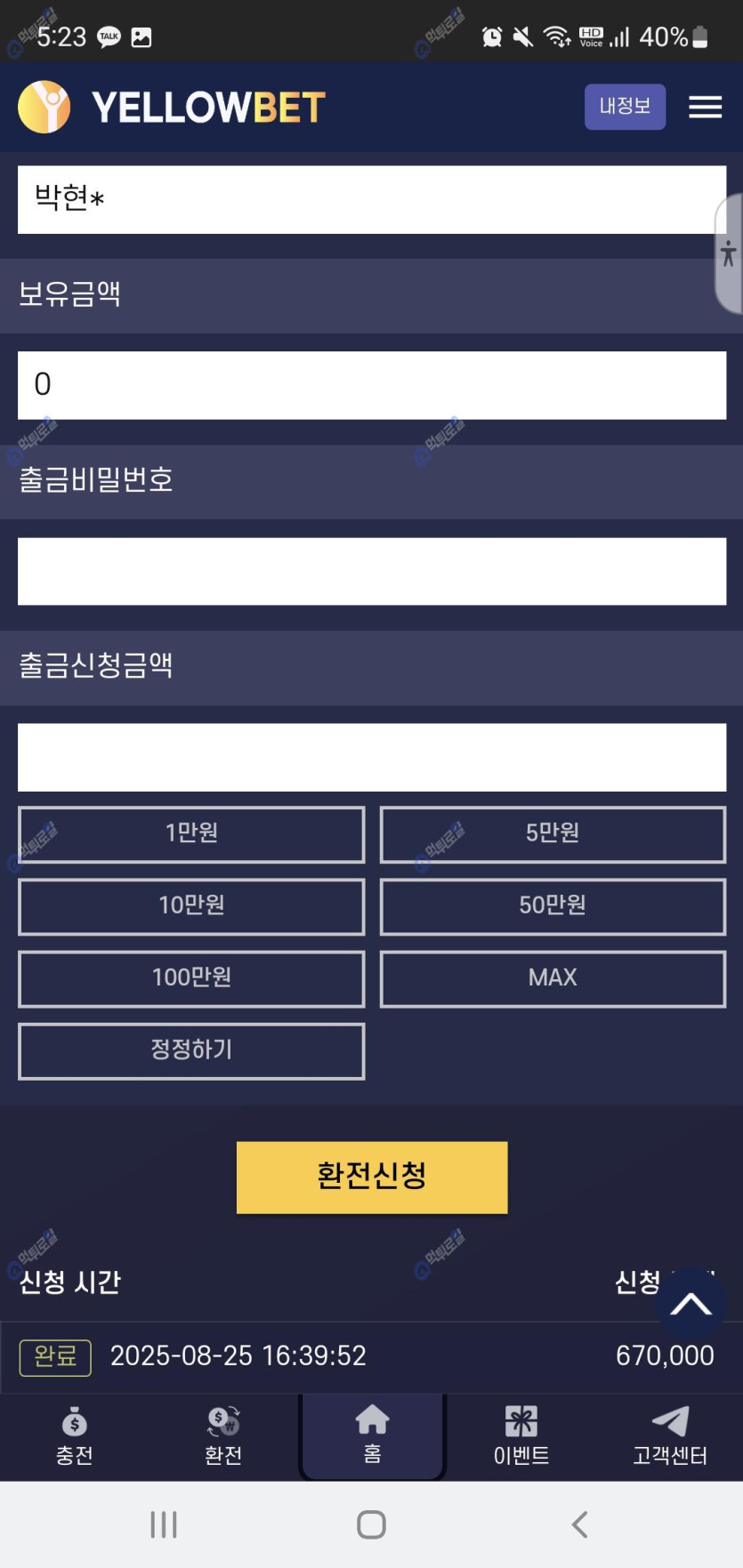
Task: Add 100만원 to the amount
Action: pos(191,978)
